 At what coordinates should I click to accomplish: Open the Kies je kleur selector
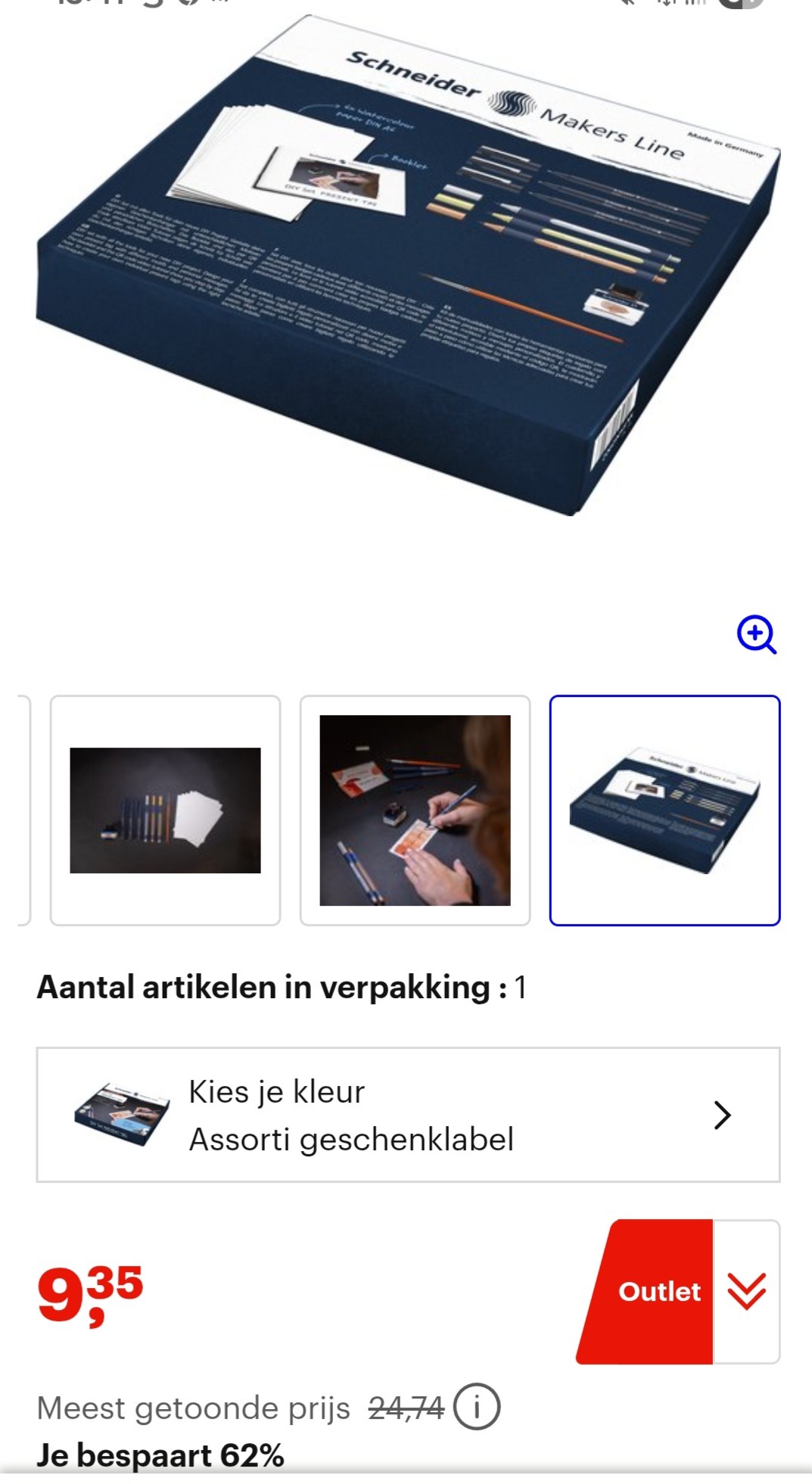click(408, 1115)
